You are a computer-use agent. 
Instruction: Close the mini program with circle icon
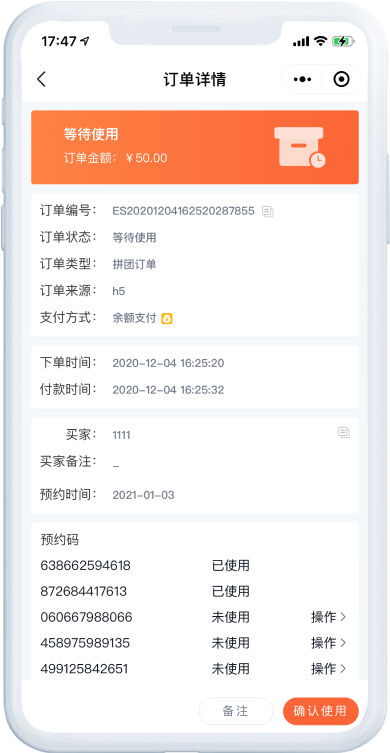(341, 79)
